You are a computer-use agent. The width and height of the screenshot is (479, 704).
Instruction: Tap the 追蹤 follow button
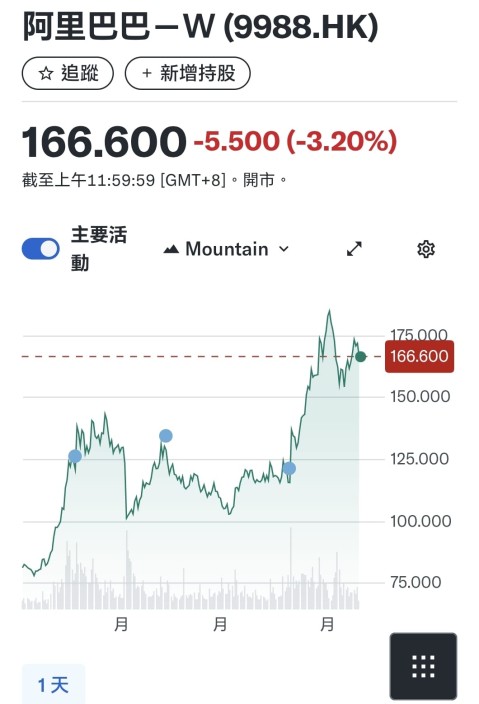point(67,73)
